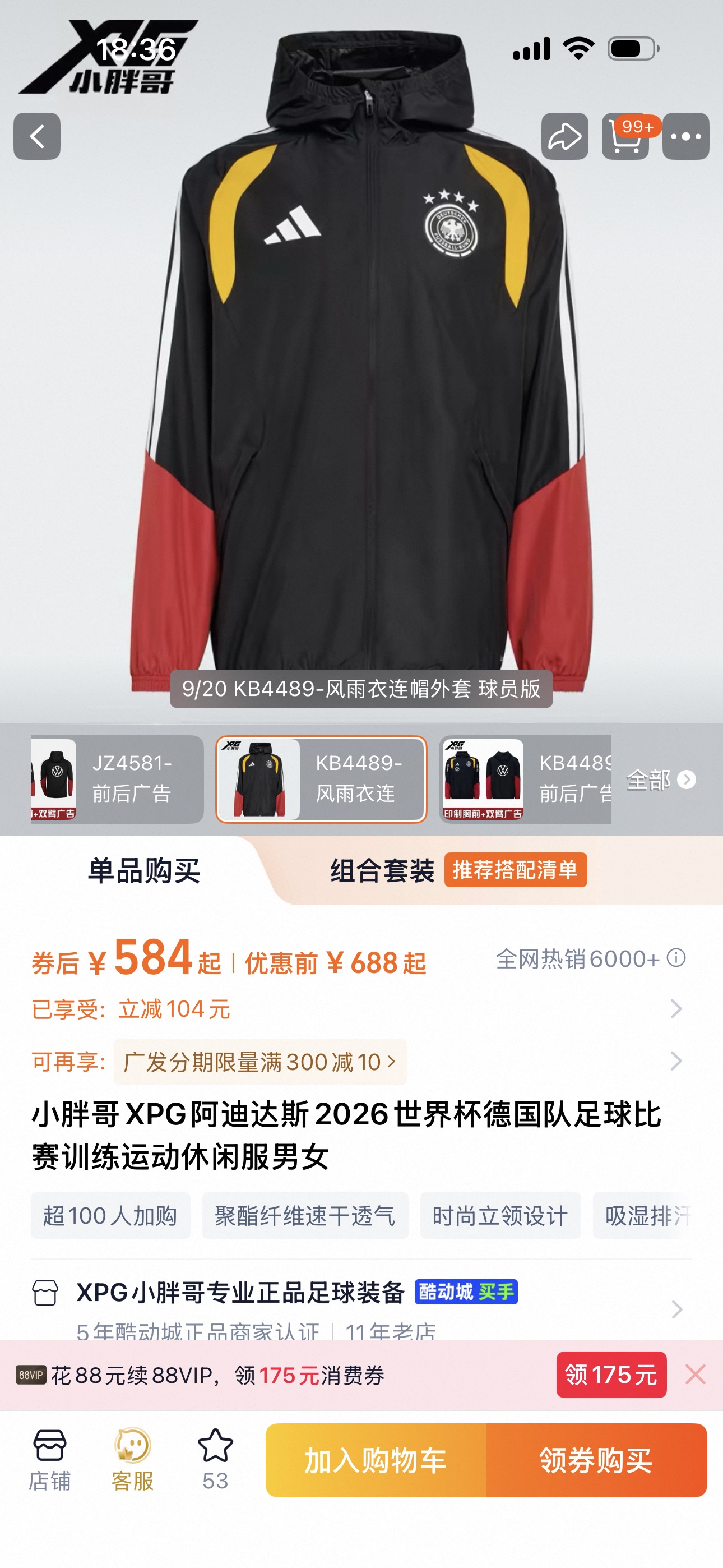Image resolution: width=723 pixels, height=1568 pixels.
Task: Claim the 领175元 coupon
Action: [x=611, y=1375]
